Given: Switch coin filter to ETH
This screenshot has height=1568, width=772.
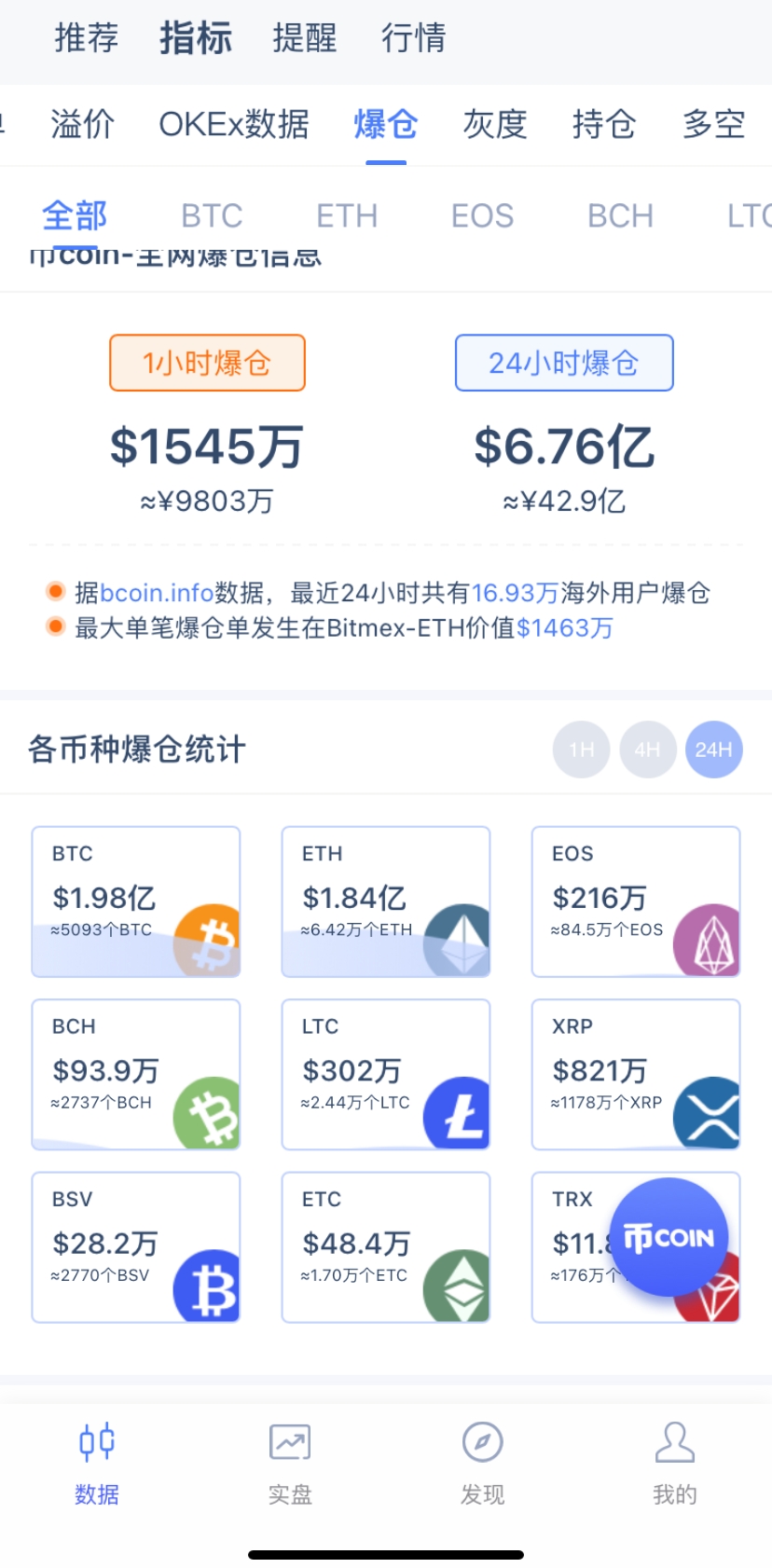Looking at the screenshot, I should point(347,215).
